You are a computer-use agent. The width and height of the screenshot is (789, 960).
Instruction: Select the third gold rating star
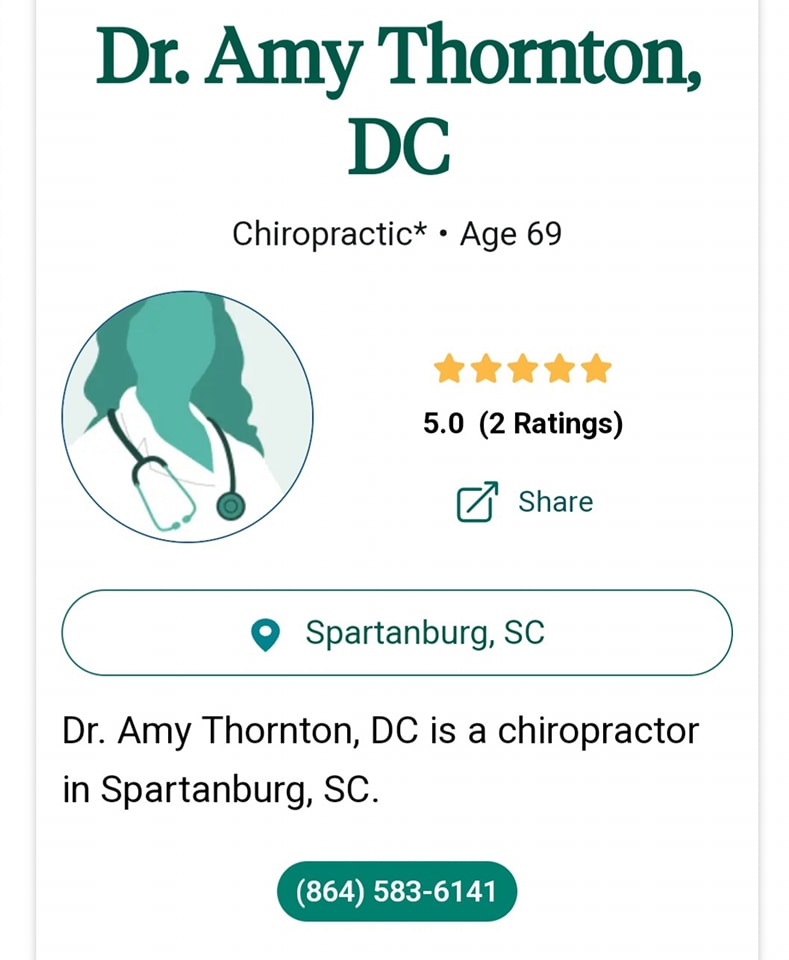click(521, 368)
